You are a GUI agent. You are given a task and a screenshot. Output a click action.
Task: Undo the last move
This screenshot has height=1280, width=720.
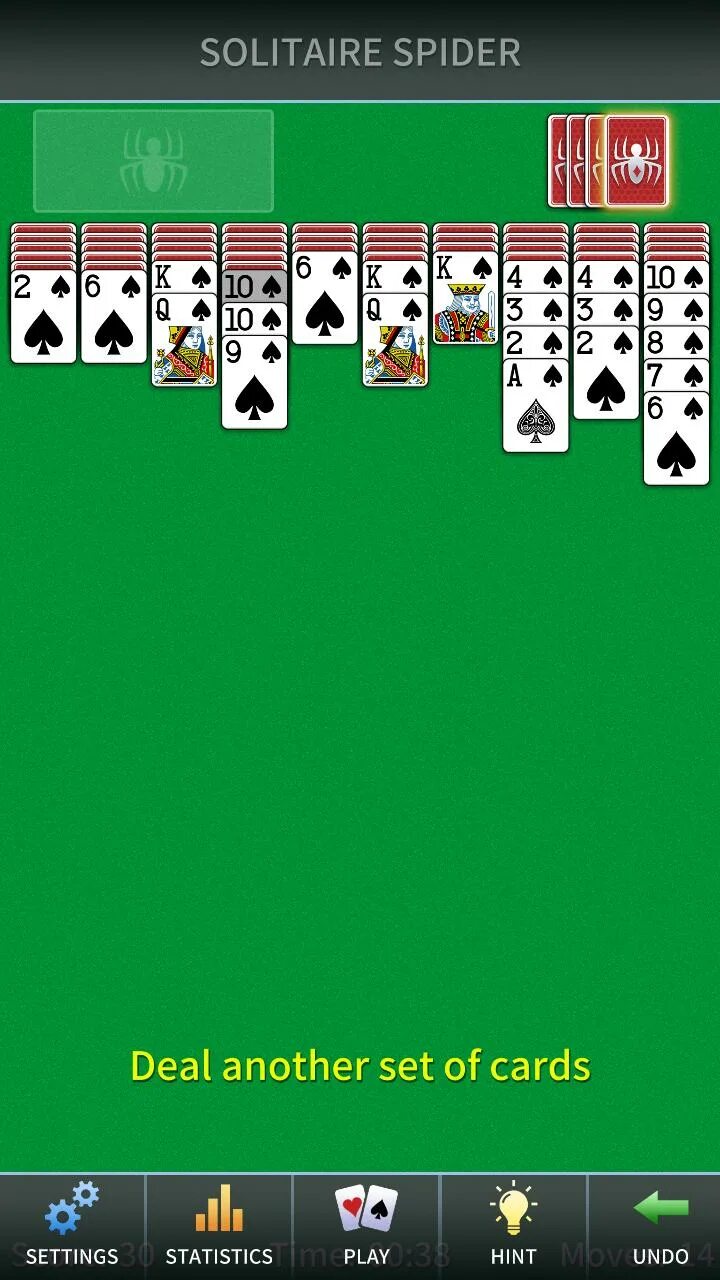pos(660,1226)
